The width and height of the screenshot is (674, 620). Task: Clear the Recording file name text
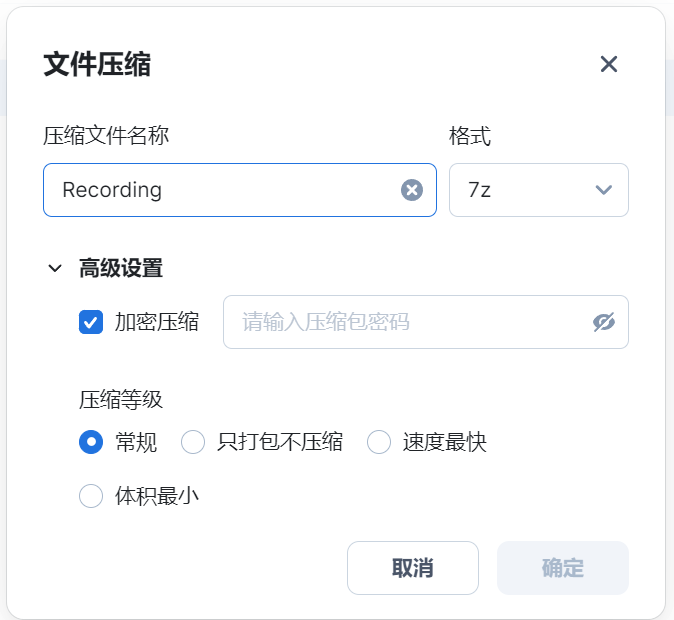point(412,190)
